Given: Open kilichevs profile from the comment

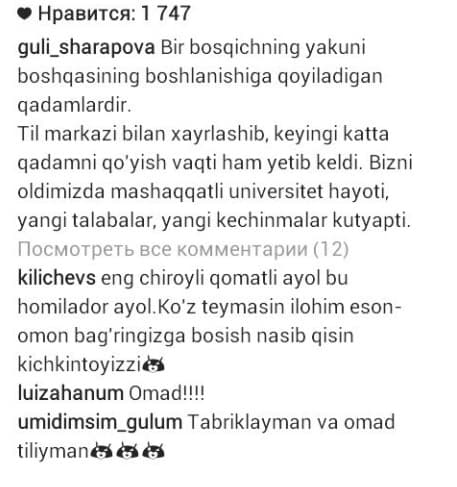Looking at the screenshot, I should click(56, 278).
